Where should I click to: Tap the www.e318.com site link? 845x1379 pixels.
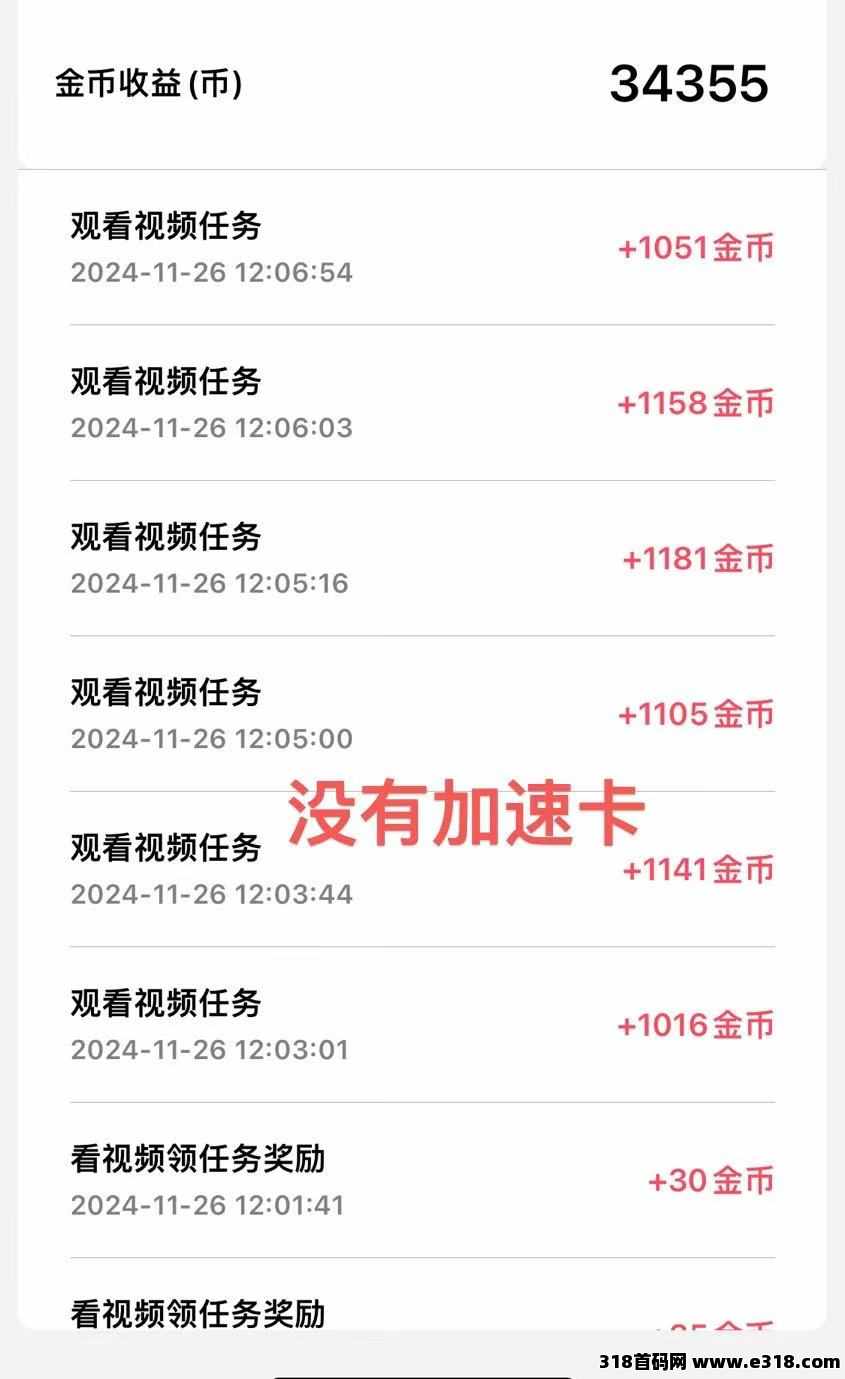(766, 1360)
